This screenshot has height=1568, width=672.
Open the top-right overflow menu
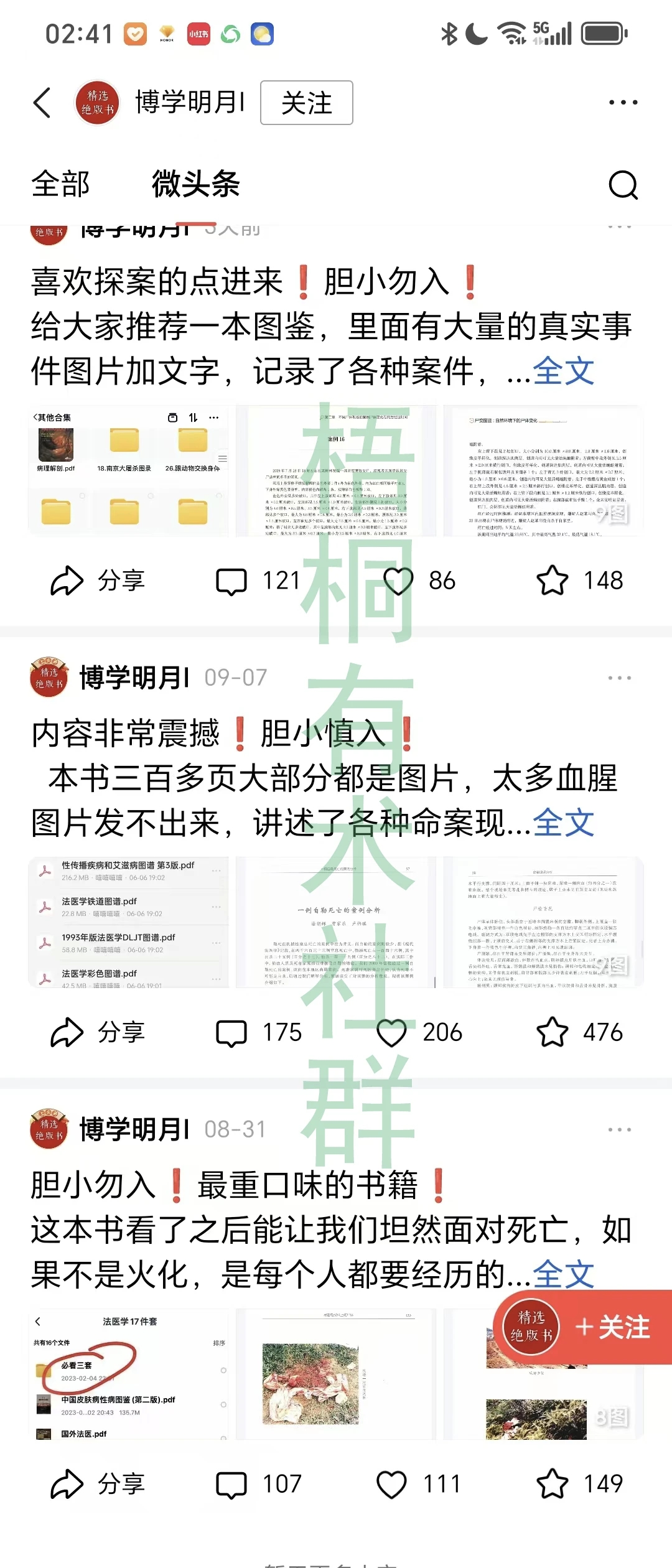click(623, 103)
